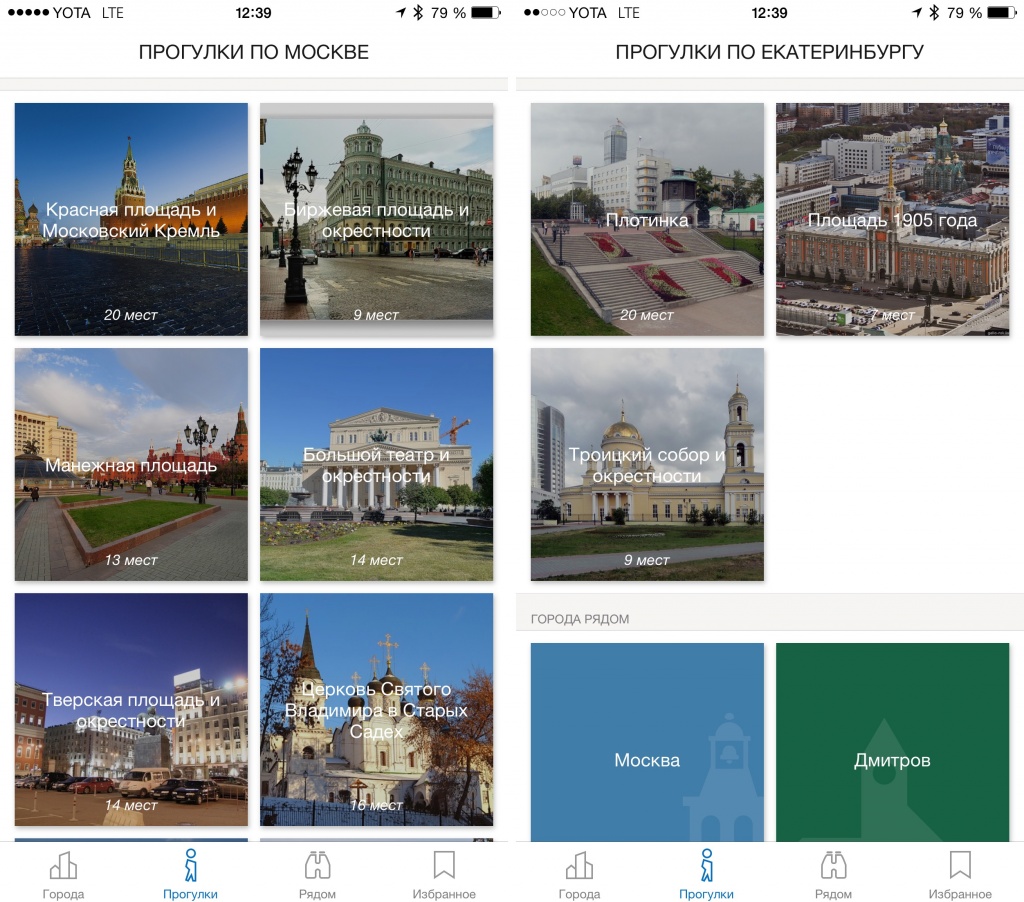Open Рядом tab on Yekaterinburg screen

click(833, 874)
